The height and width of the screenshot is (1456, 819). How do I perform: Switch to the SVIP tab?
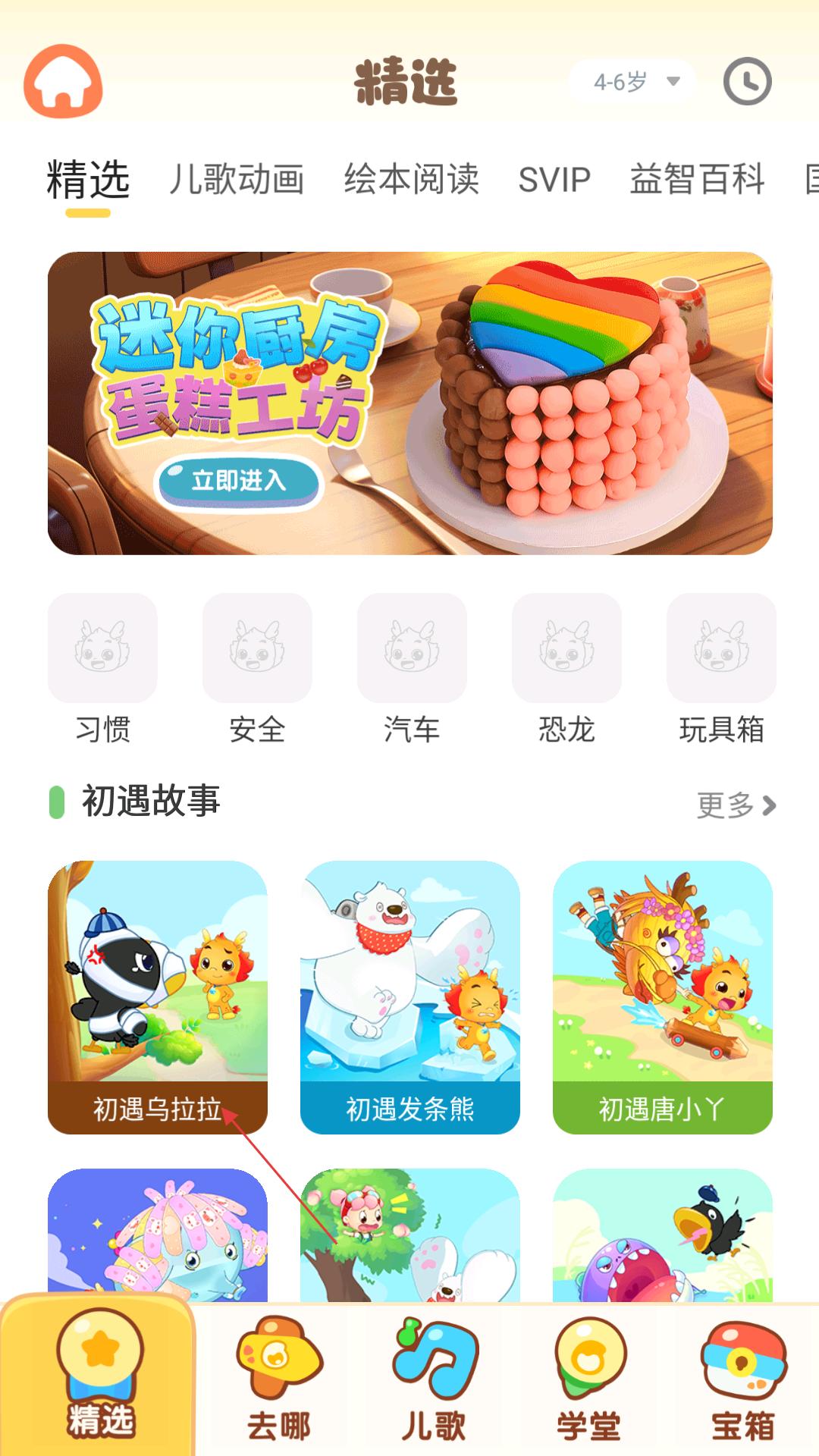[553, 180]
